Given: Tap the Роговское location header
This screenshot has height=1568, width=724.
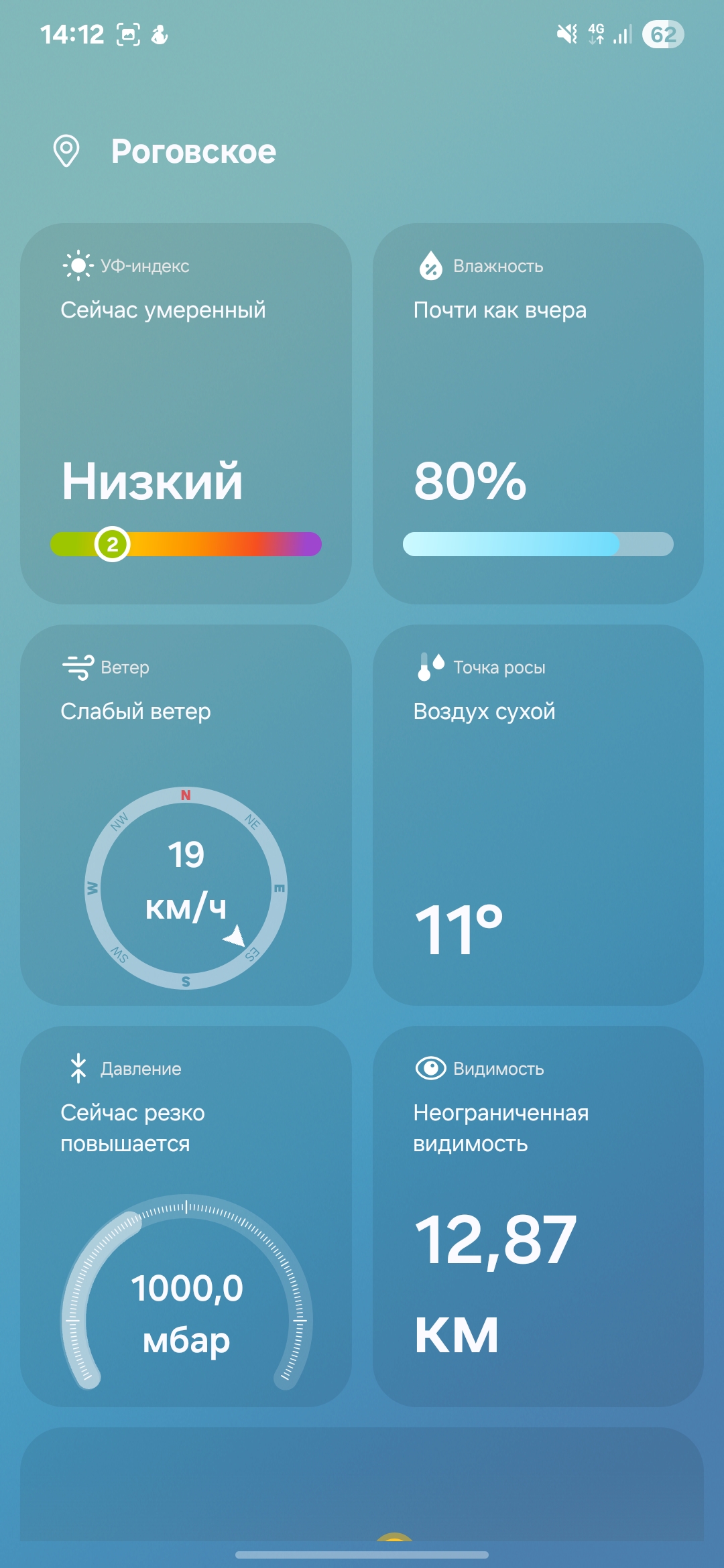Looking at the screenshot, I should coord(193,151).
